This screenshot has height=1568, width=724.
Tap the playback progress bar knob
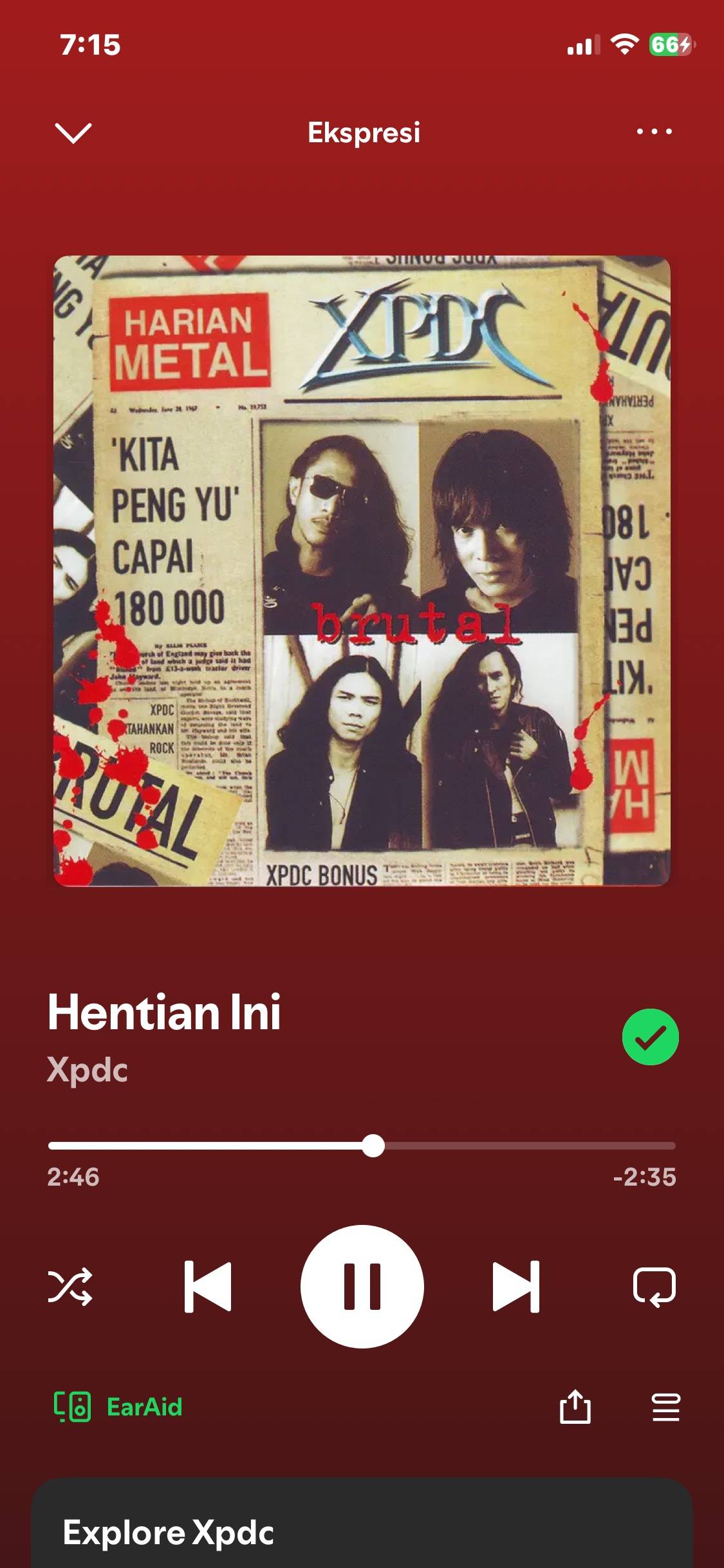point(373,1146)
